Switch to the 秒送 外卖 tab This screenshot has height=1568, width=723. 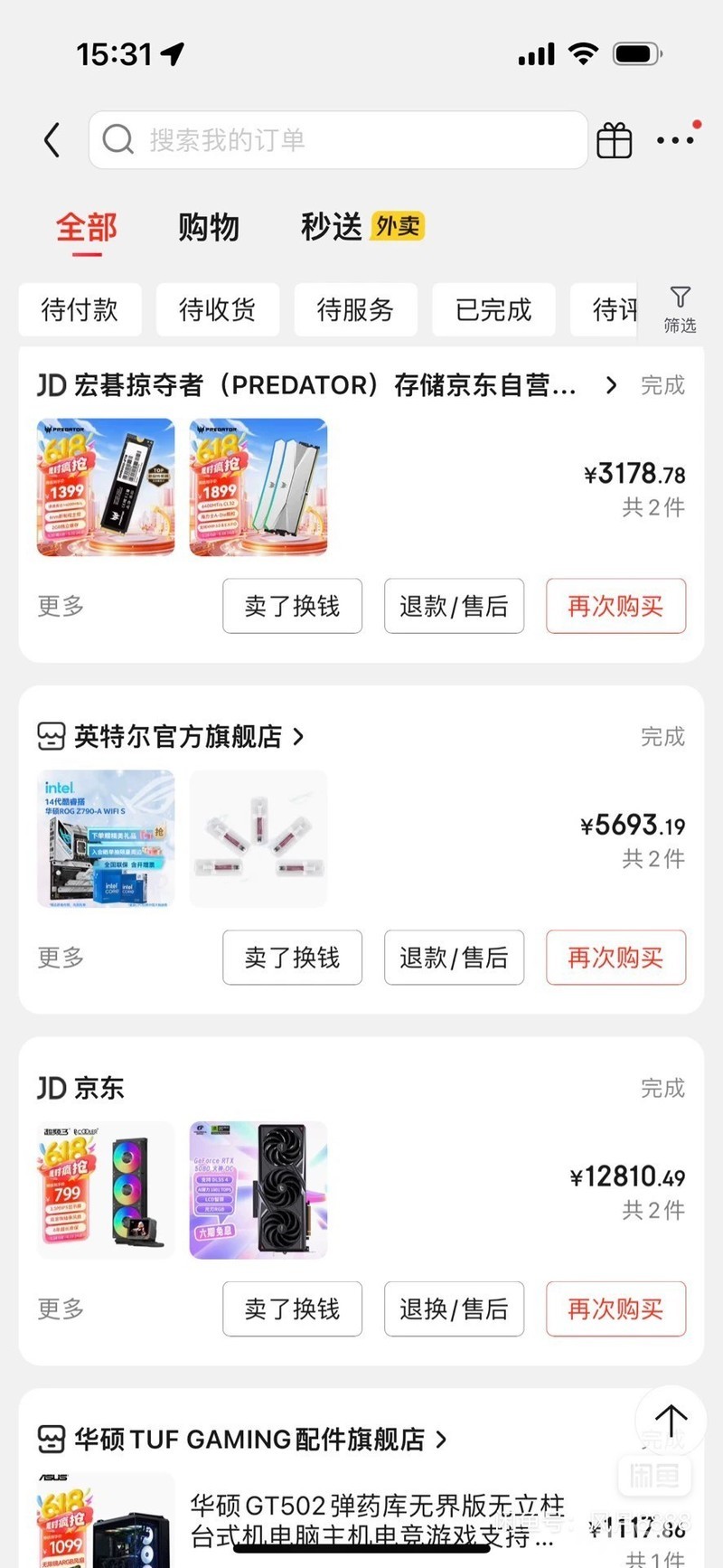coord(361,227)
